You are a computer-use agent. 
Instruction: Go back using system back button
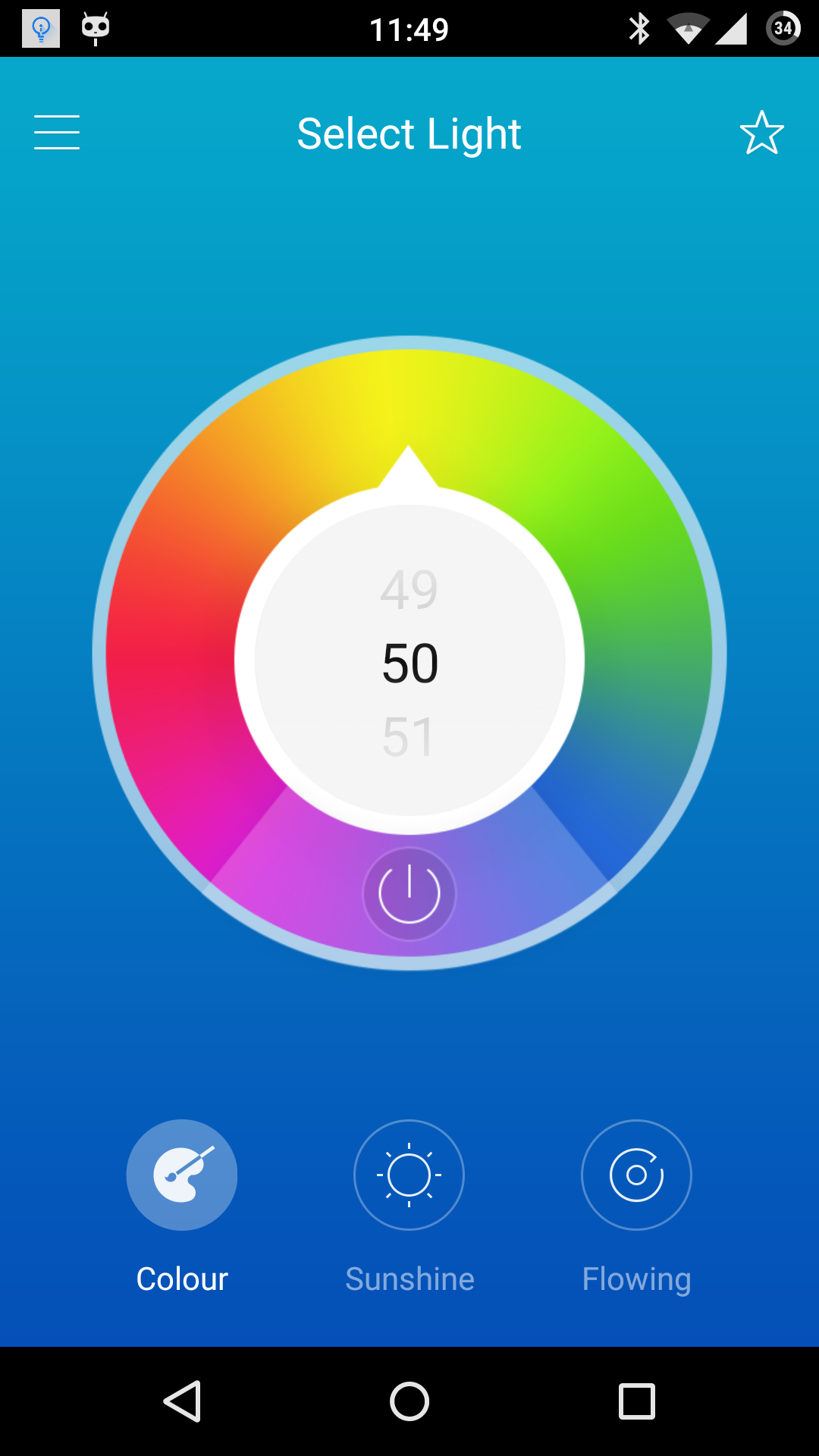tap(182, 1401)
